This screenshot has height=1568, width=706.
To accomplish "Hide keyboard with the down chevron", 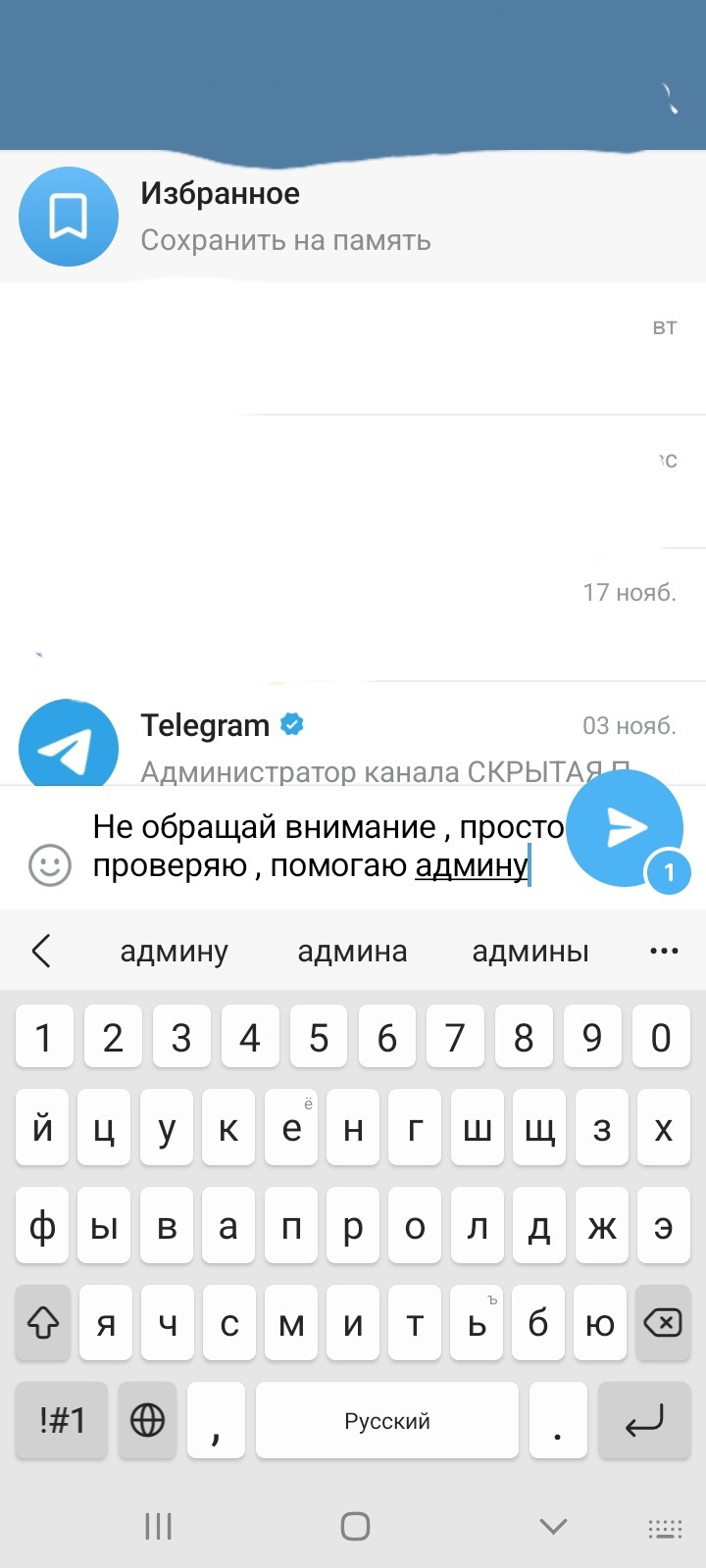I will point(553,1526).
